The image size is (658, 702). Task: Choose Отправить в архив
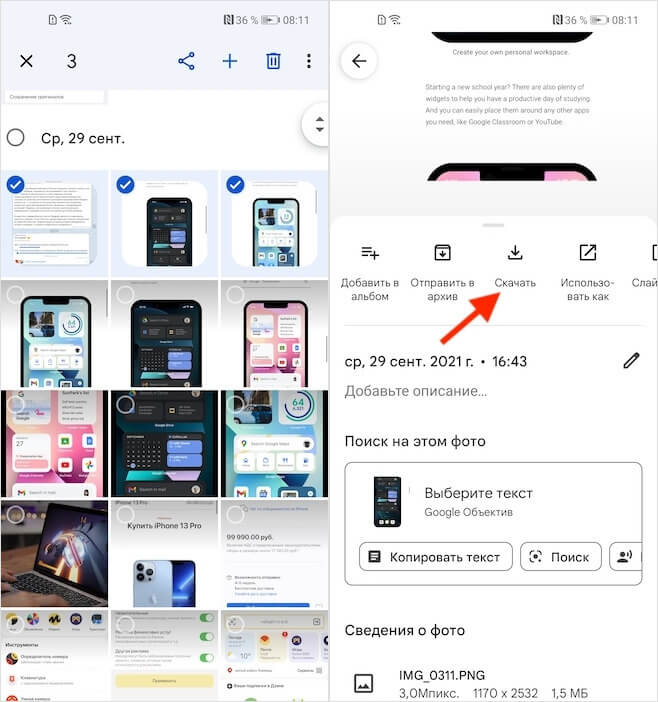(442, 271)
